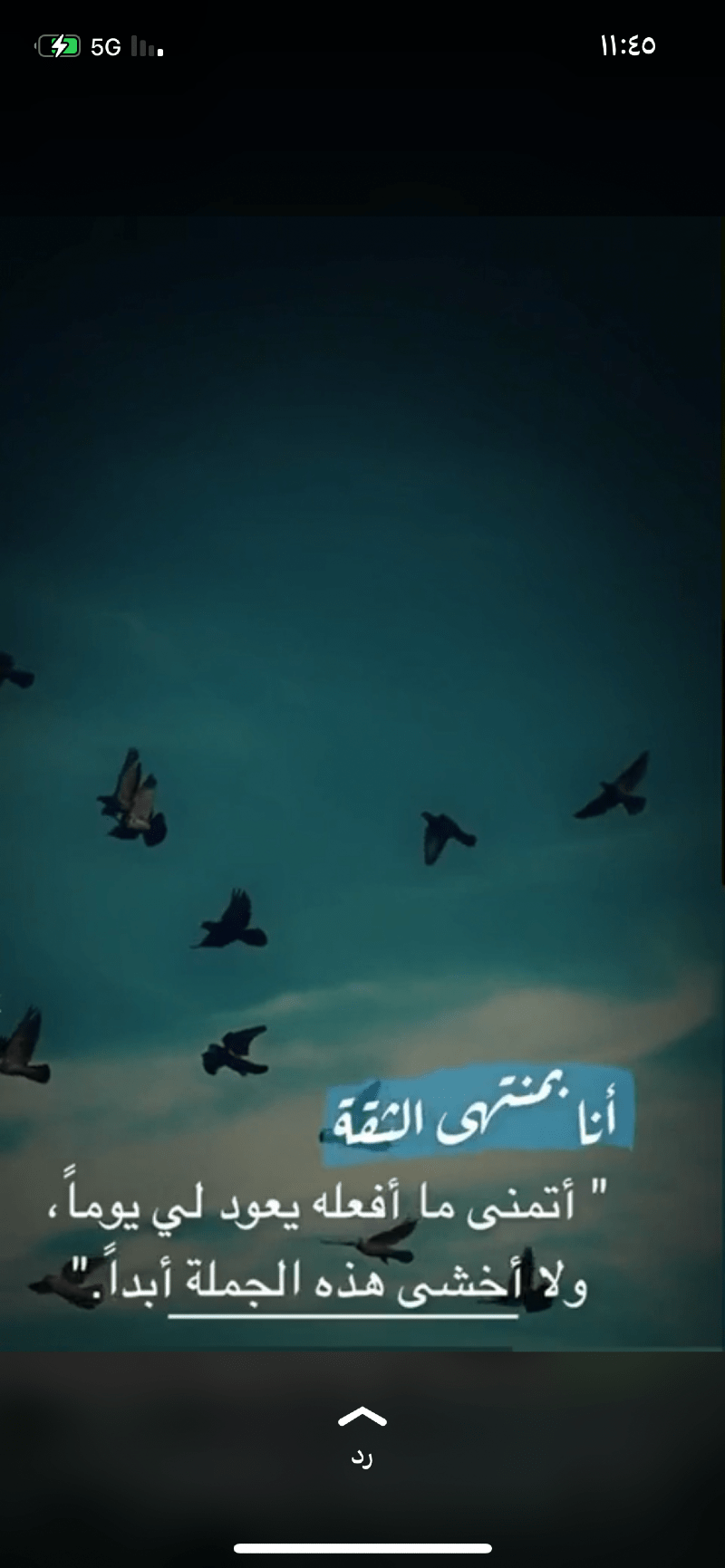The height and width of the screenshot is (1568, 725).
Task: Tap the رد reply chevron
Action: click(x=362, y=1418)
